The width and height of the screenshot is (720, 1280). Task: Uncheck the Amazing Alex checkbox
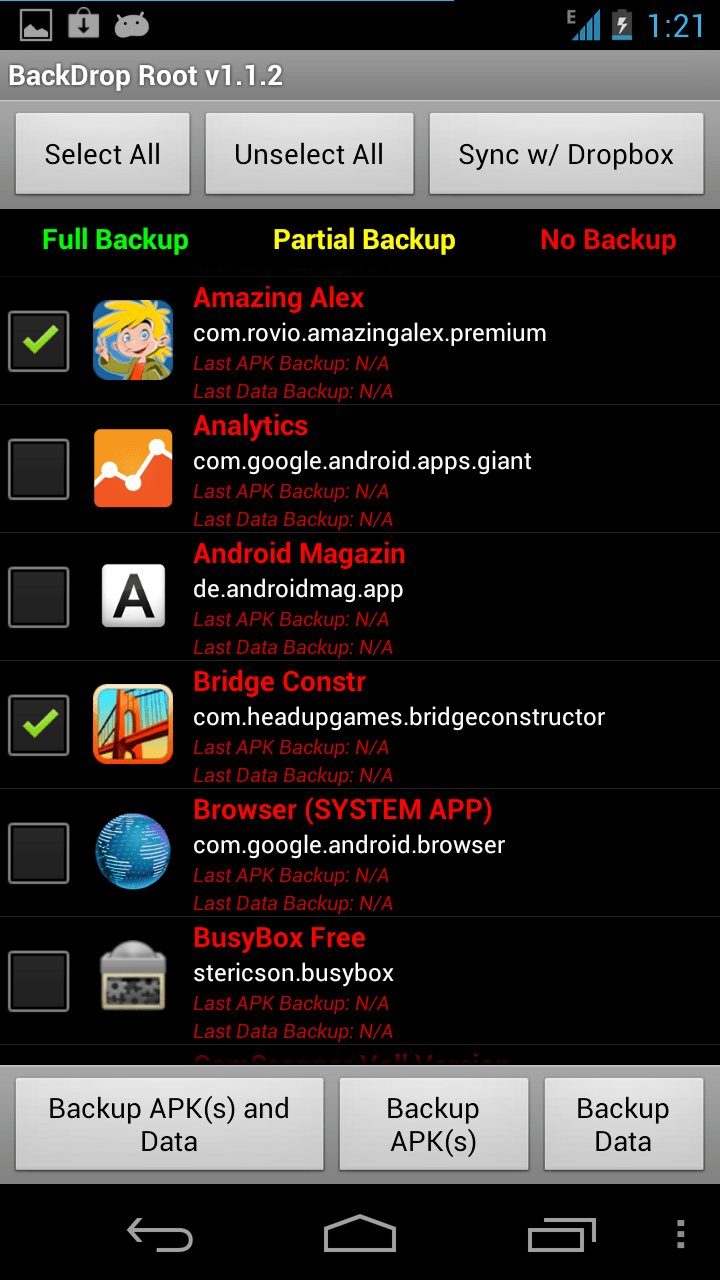[39, 341]
